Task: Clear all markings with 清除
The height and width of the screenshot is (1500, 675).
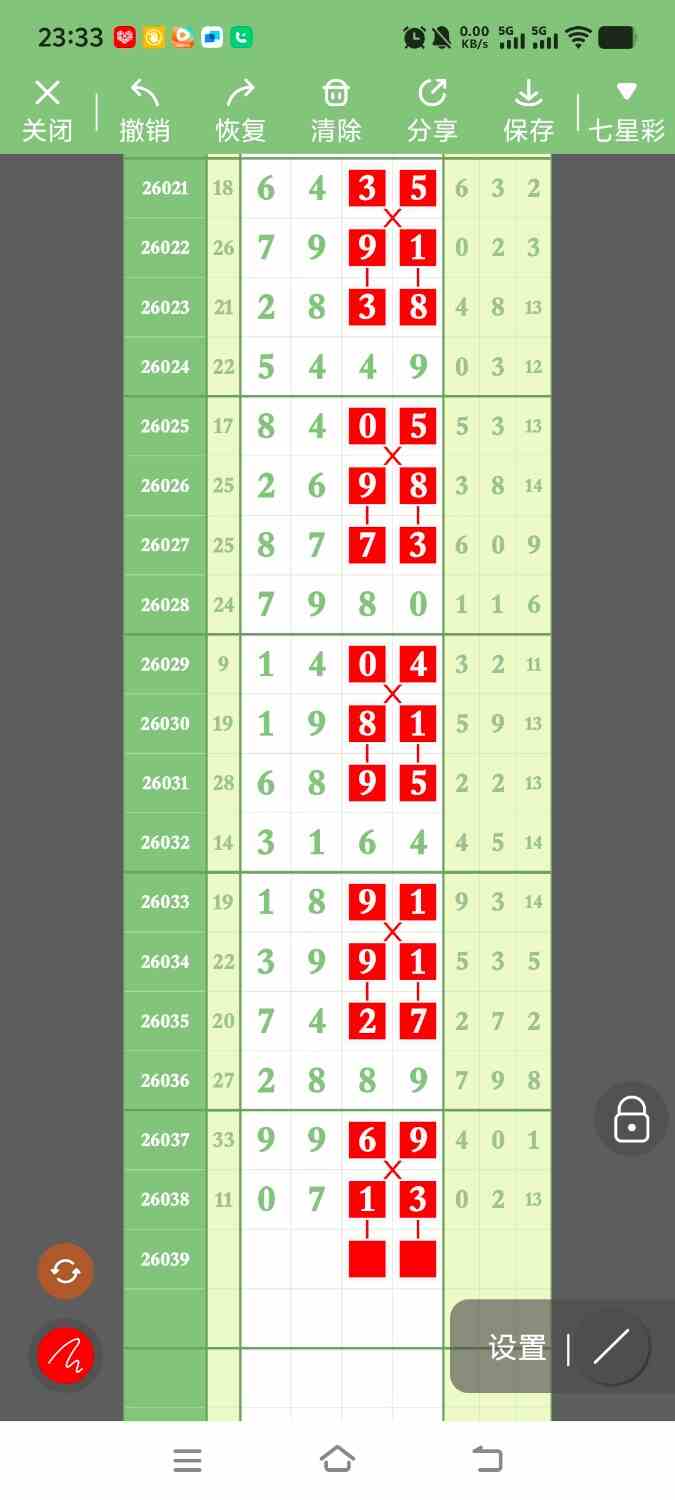Action: tap(336, 111)
